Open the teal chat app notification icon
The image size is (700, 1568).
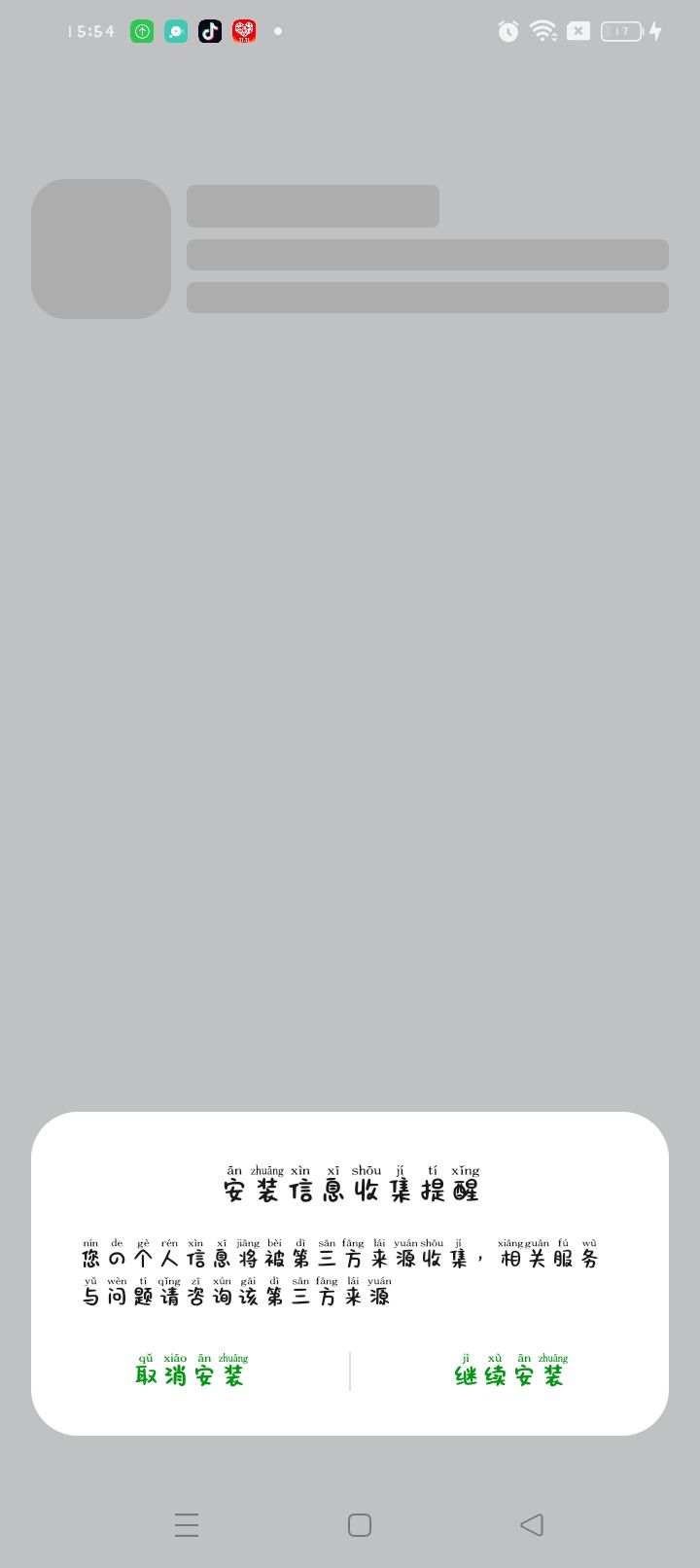pyautogui.click(x=176, y=31)
